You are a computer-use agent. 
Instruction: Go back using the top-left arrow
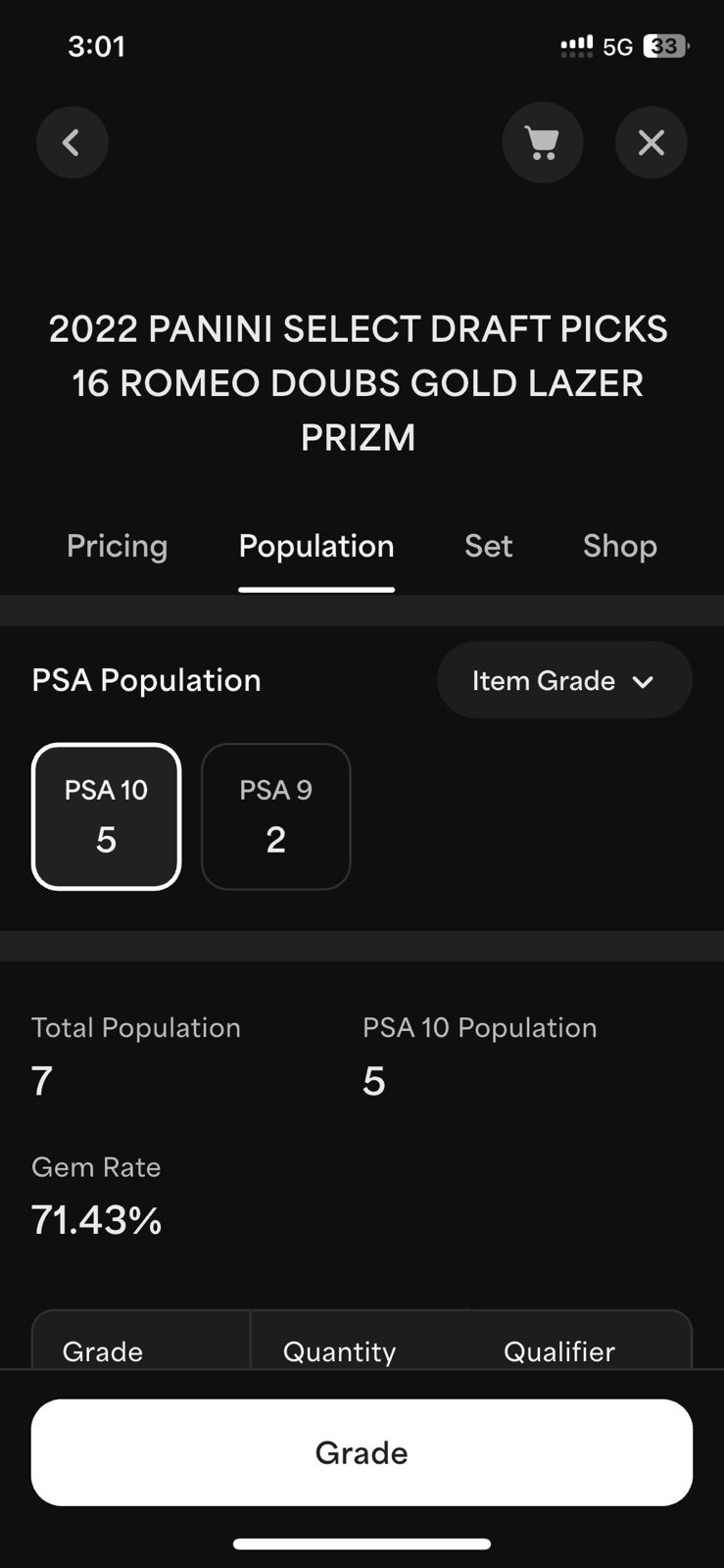tap(72, 143)
